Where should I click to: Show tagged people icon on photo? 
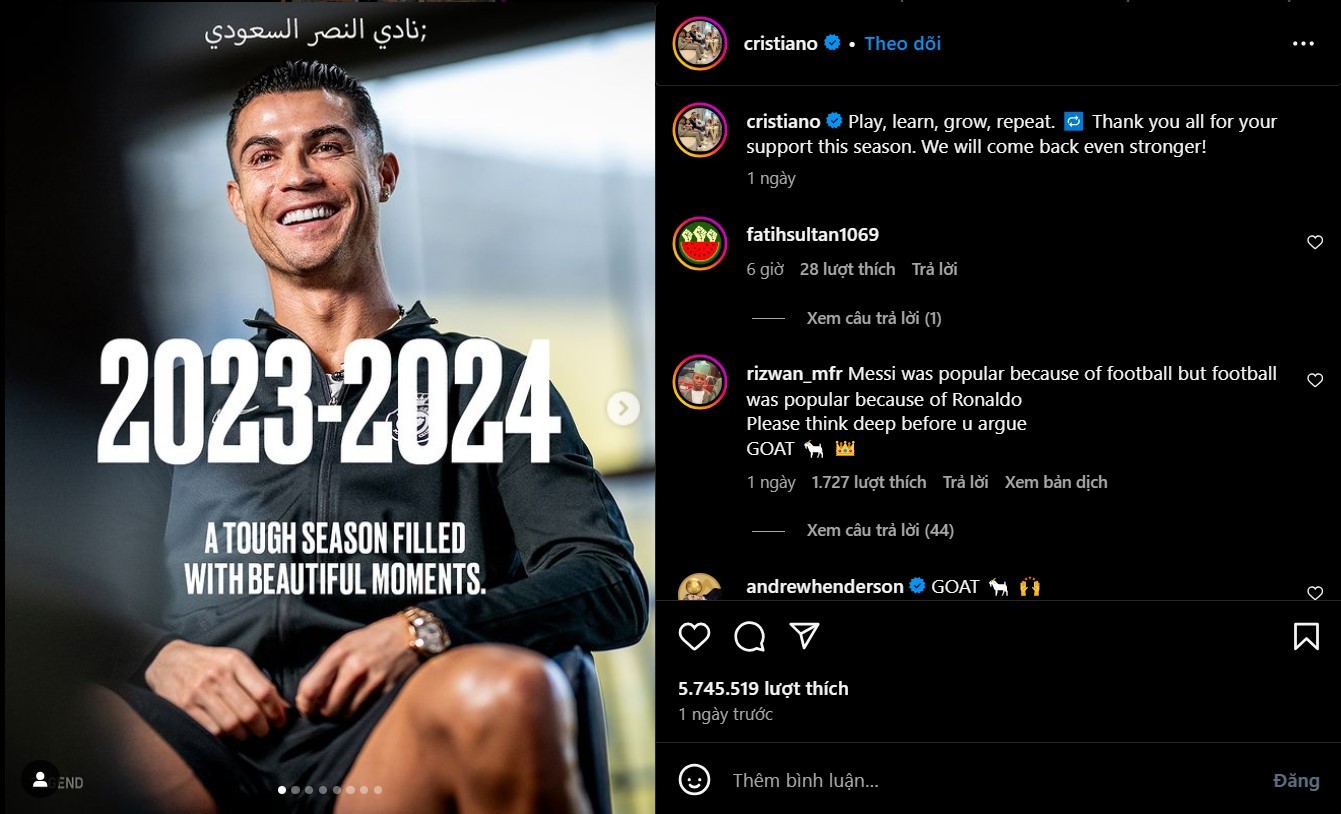tap(40, 779)
